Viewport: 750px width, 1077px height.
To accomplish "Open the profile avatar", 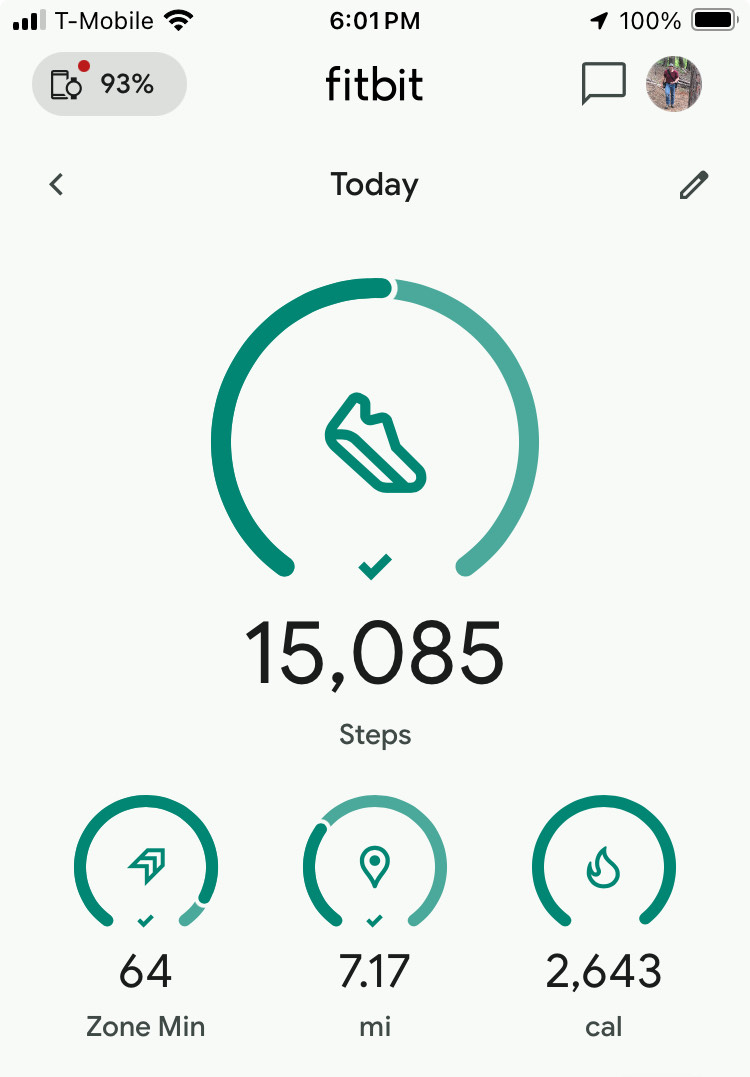I will (674, 84).
